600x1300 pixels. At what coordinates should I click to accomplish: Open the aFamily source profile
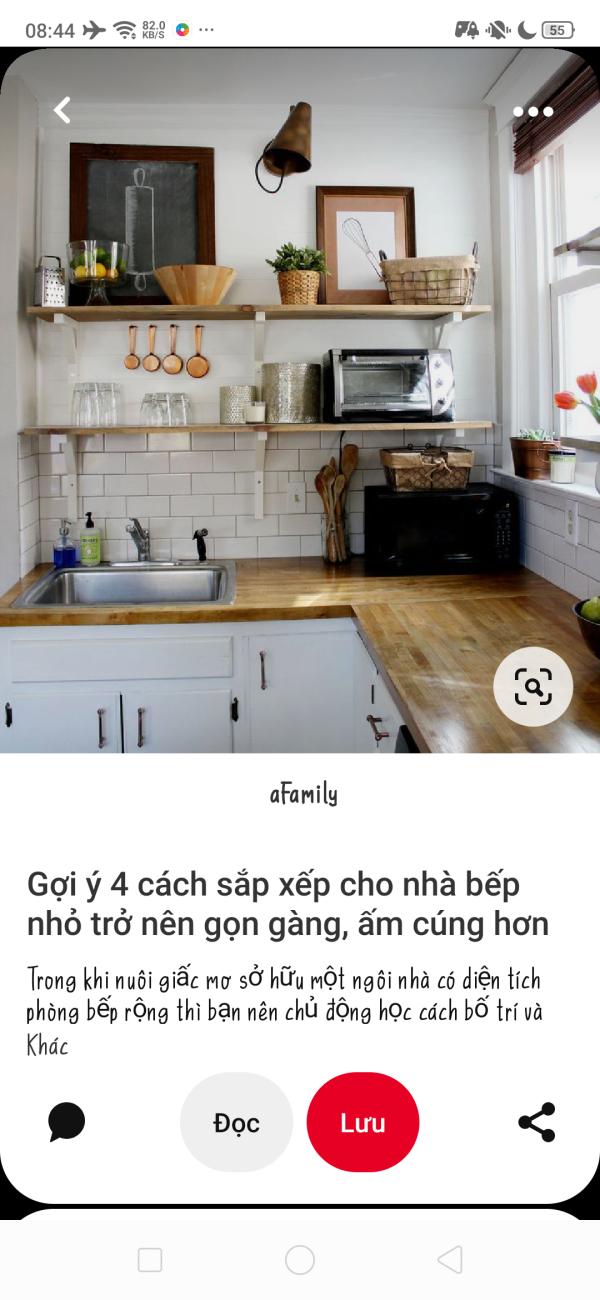[303, 795]
